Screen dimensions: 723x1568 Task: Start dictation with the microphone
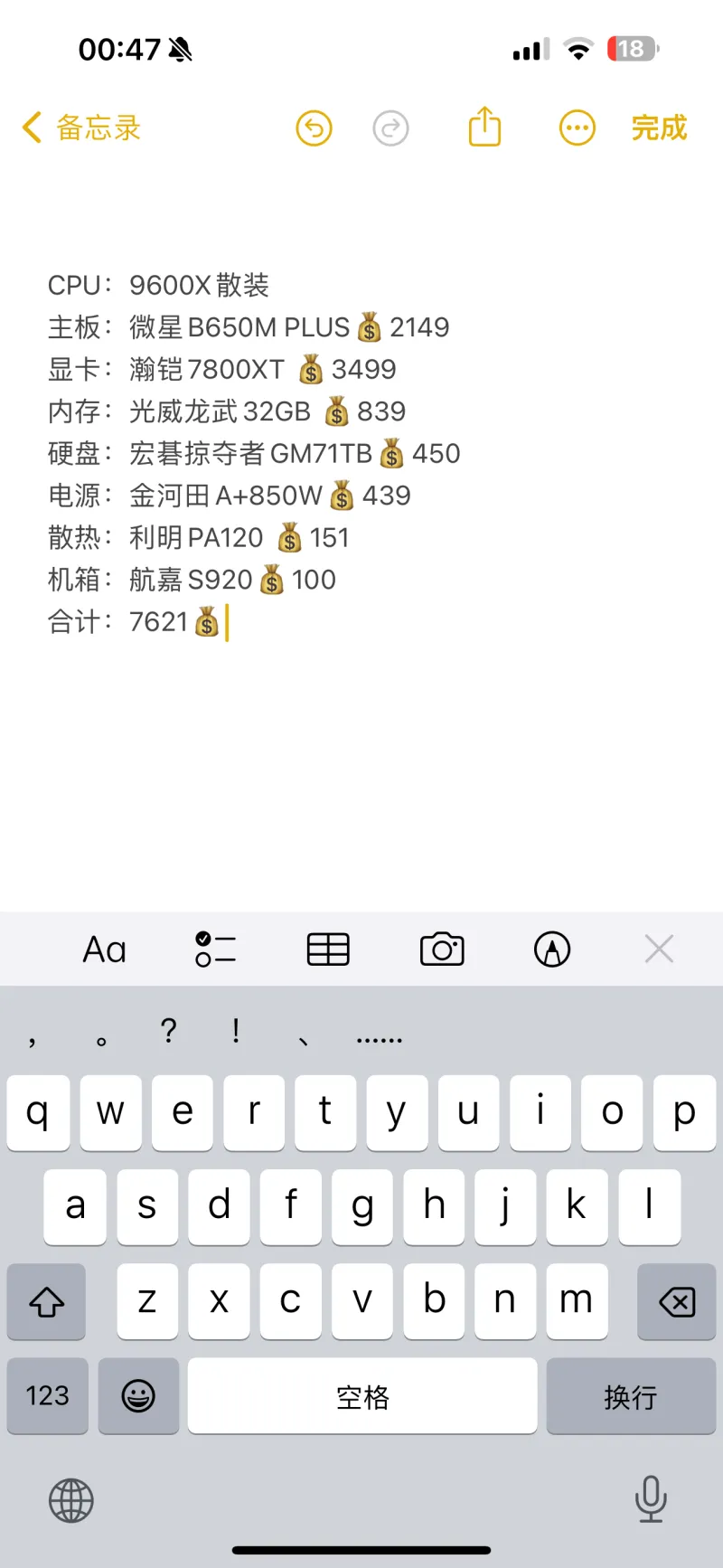(x=651, y=1499)
